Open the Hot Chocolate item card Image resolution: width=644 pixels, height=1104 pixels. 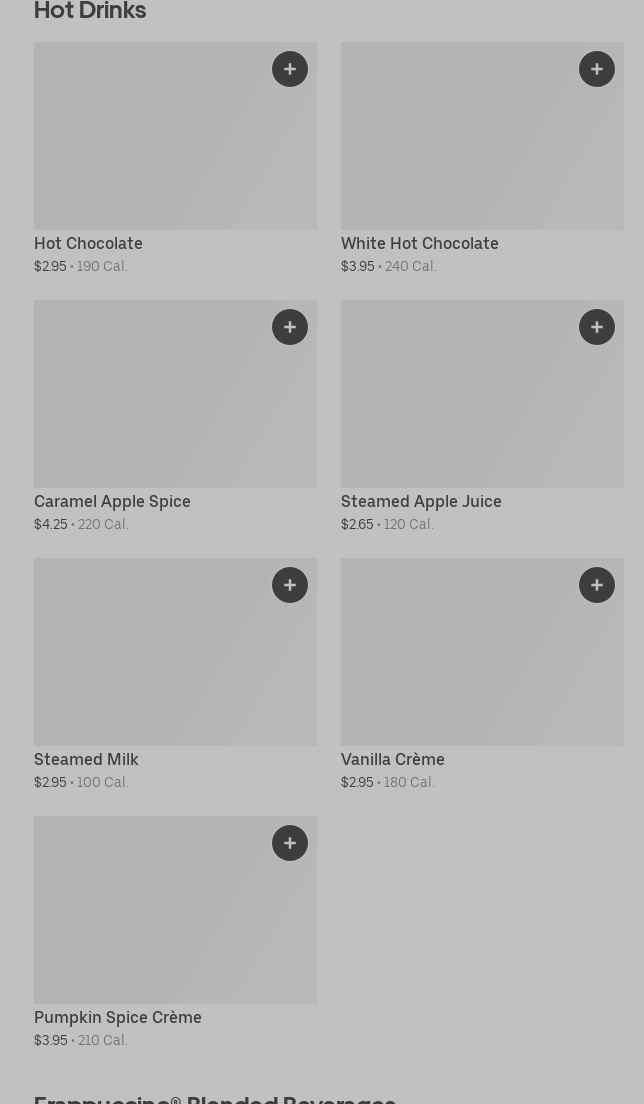[175, 158]
